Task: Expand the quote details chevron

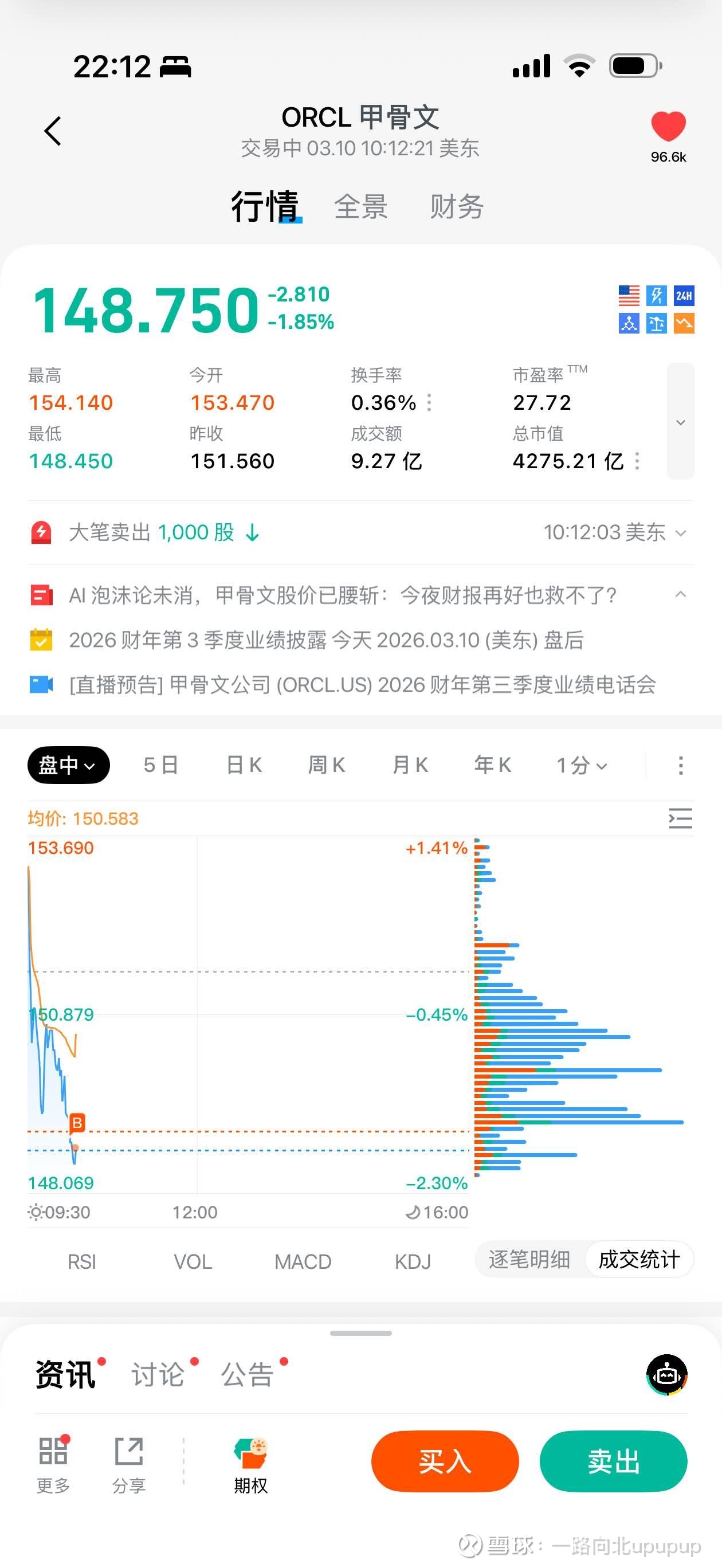Action: [x=681, y=422]
